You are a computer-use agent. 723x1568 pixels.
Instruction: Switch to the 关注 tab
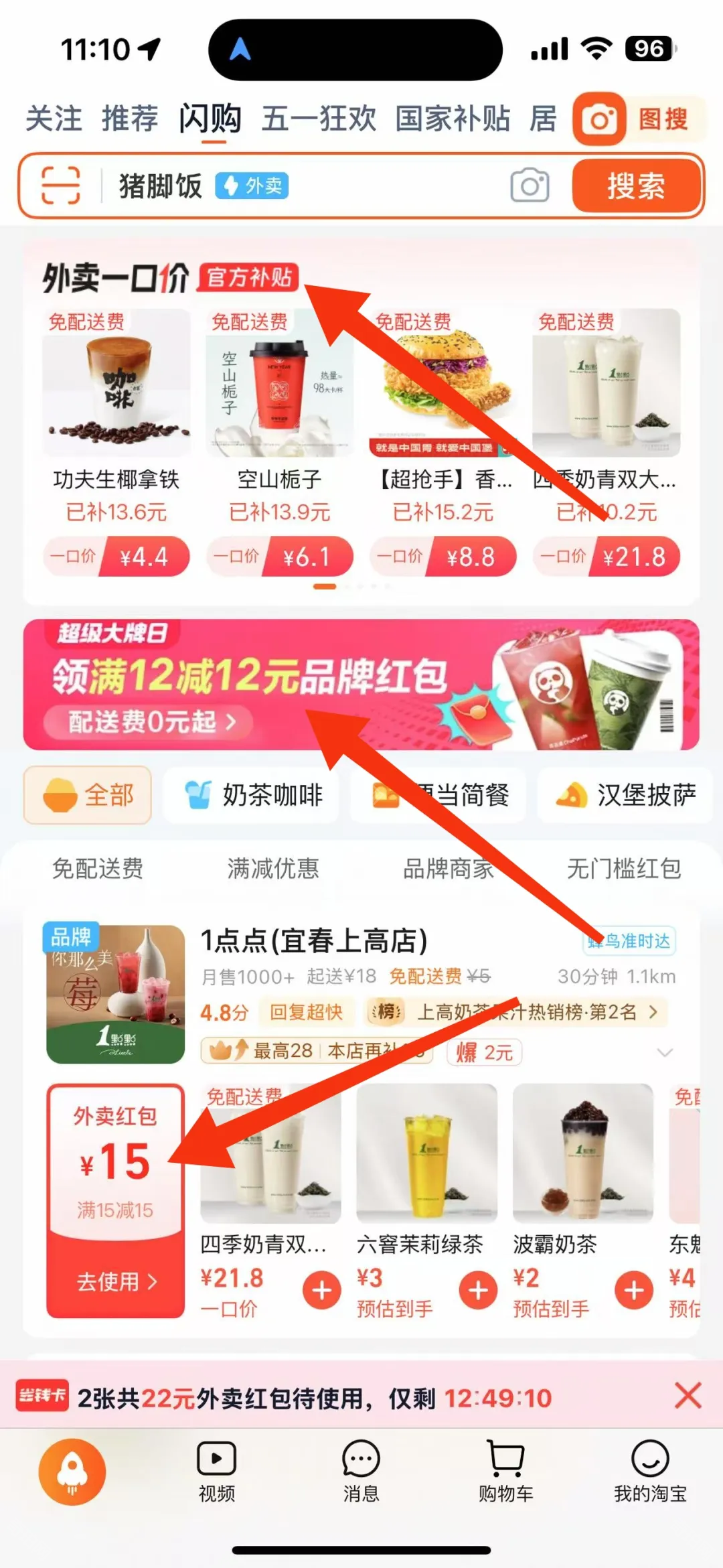click(54, 119)
